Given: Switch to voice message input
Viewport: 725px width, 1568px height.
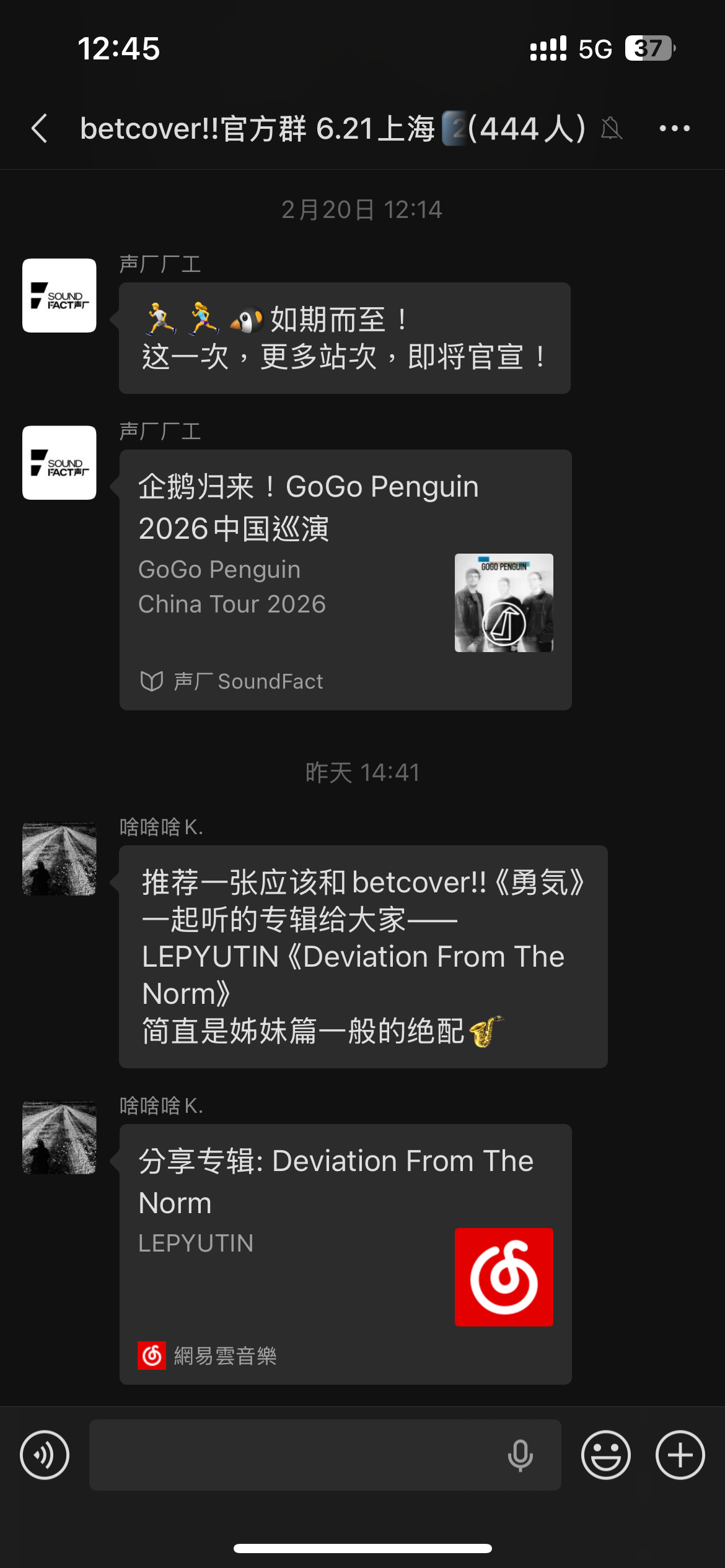Looking at the screenshot, I should point(45,1455).
